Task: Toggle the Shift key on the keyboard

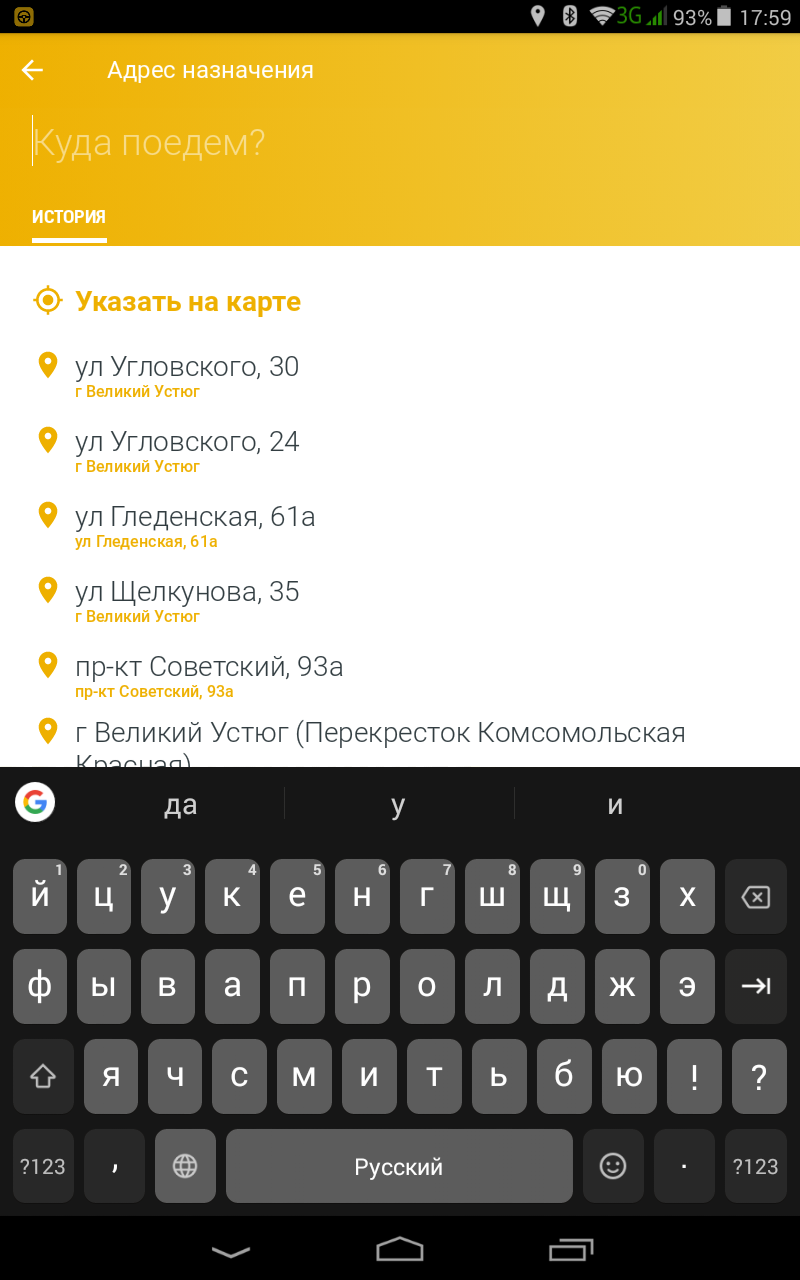Action: (43, 1076)
